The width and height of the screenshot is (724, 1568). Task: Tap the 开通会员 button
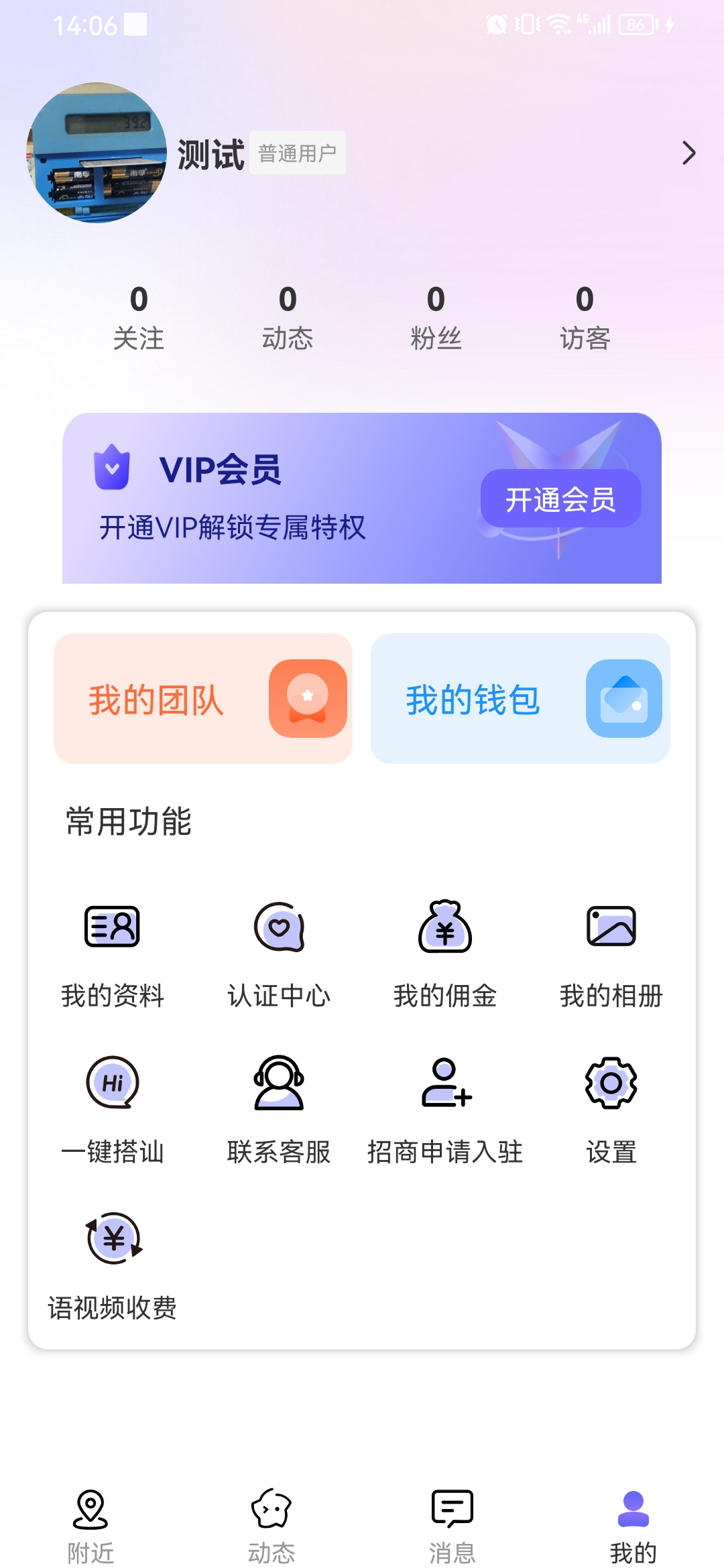[x=560, y=499]
